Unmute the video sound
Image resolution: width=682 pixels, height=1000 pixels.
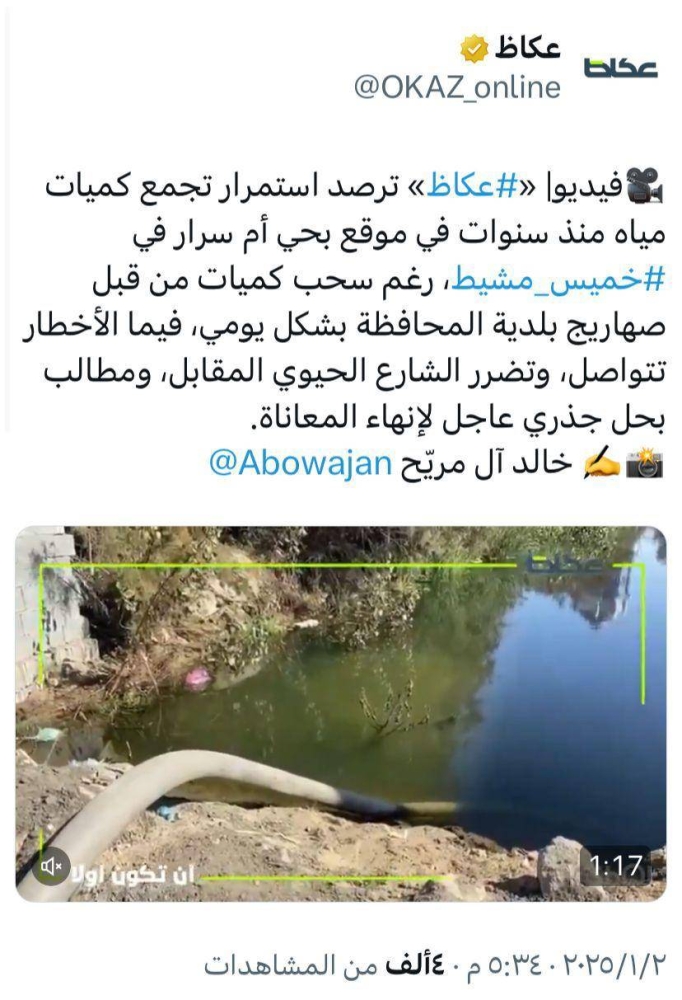52,865
